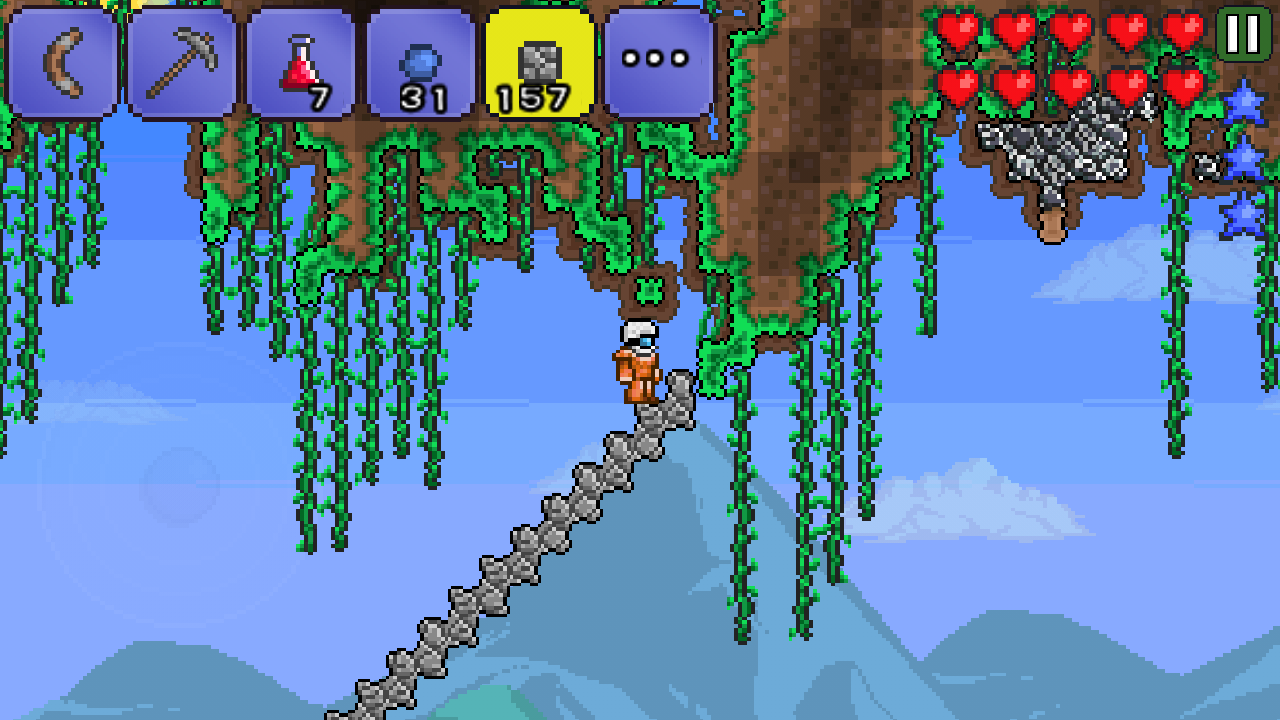Screen dimensions: 1280x720
Task: Select the pickaxe hotbar slot
Action: coord(182,63)
